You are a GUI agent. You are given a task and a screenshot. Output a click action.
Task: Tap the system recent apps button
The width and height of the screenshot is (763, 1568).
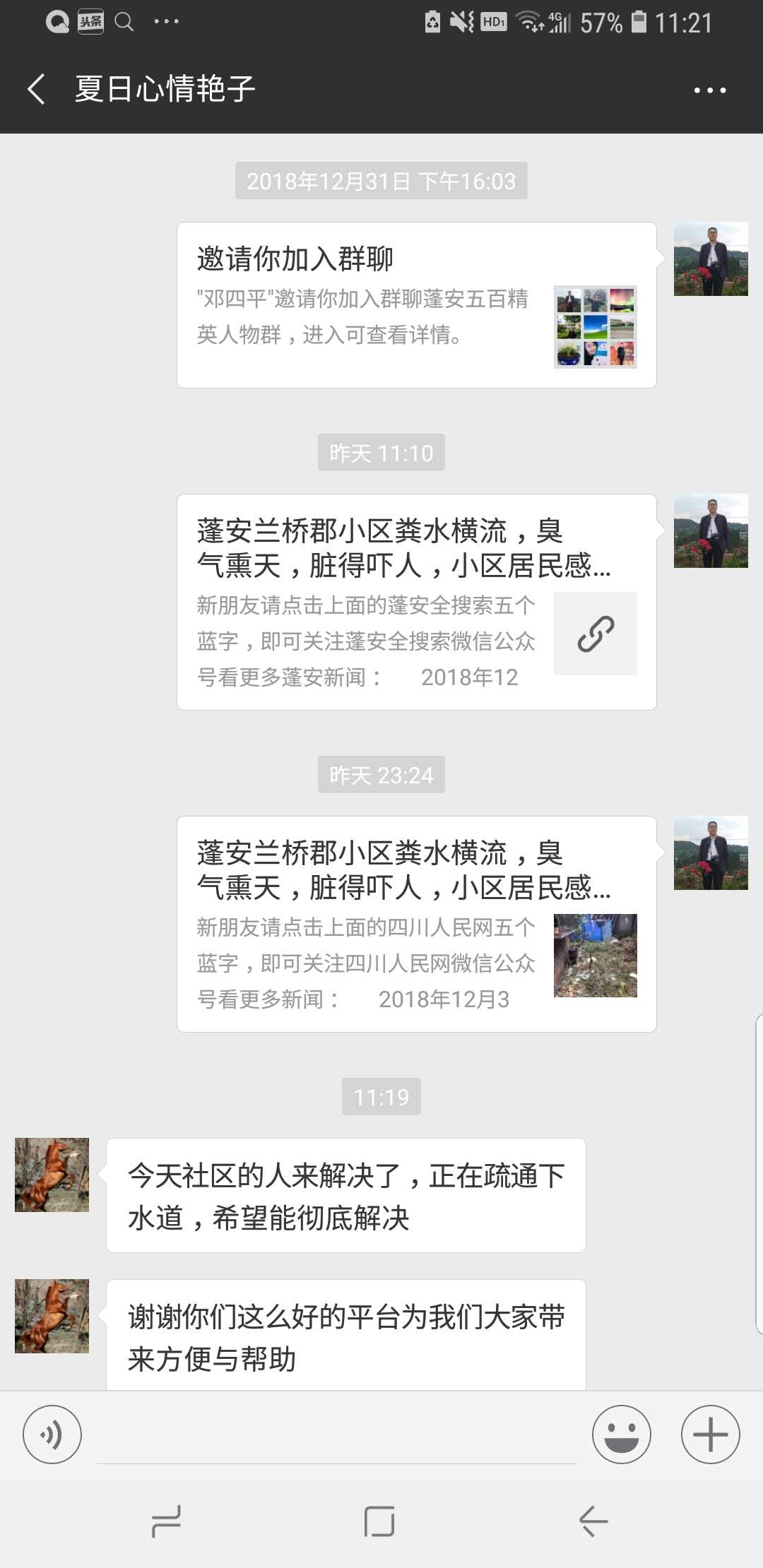point(167,1521)
